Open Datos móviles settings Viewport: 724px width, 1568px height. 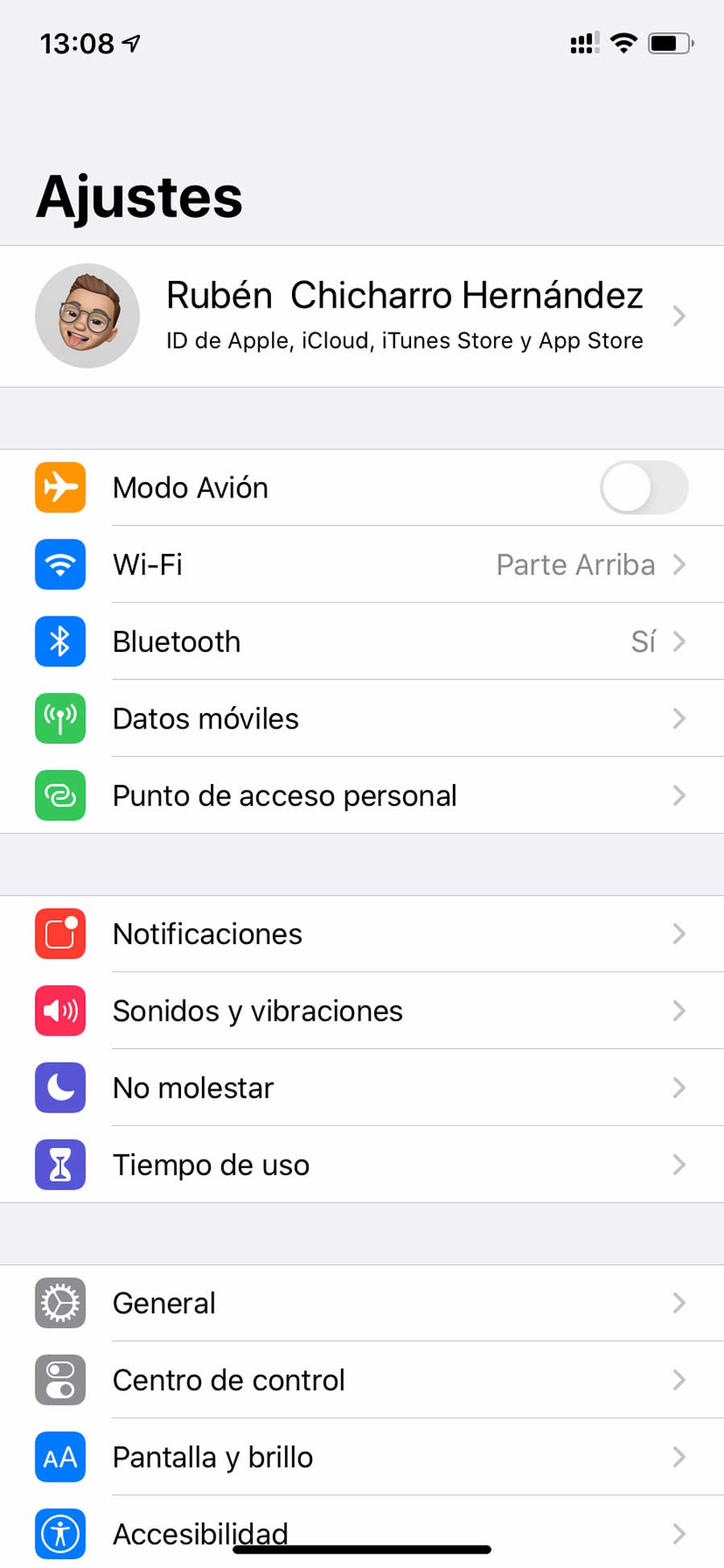pyautogui.click(x=362, y=719)
